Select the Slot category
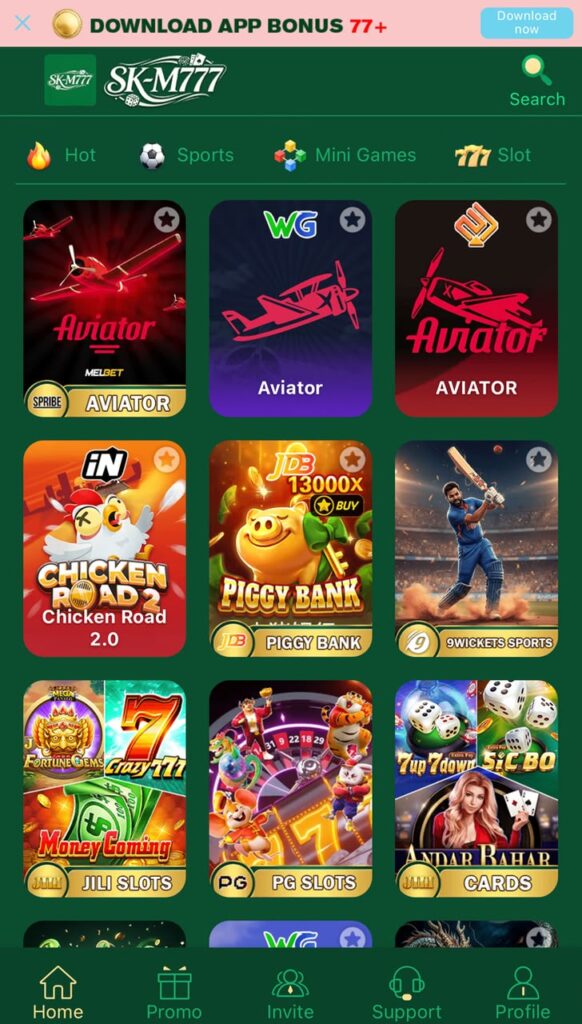This screenshot has width=582, height=1024. pyautogui.click(x=493, y=155)
